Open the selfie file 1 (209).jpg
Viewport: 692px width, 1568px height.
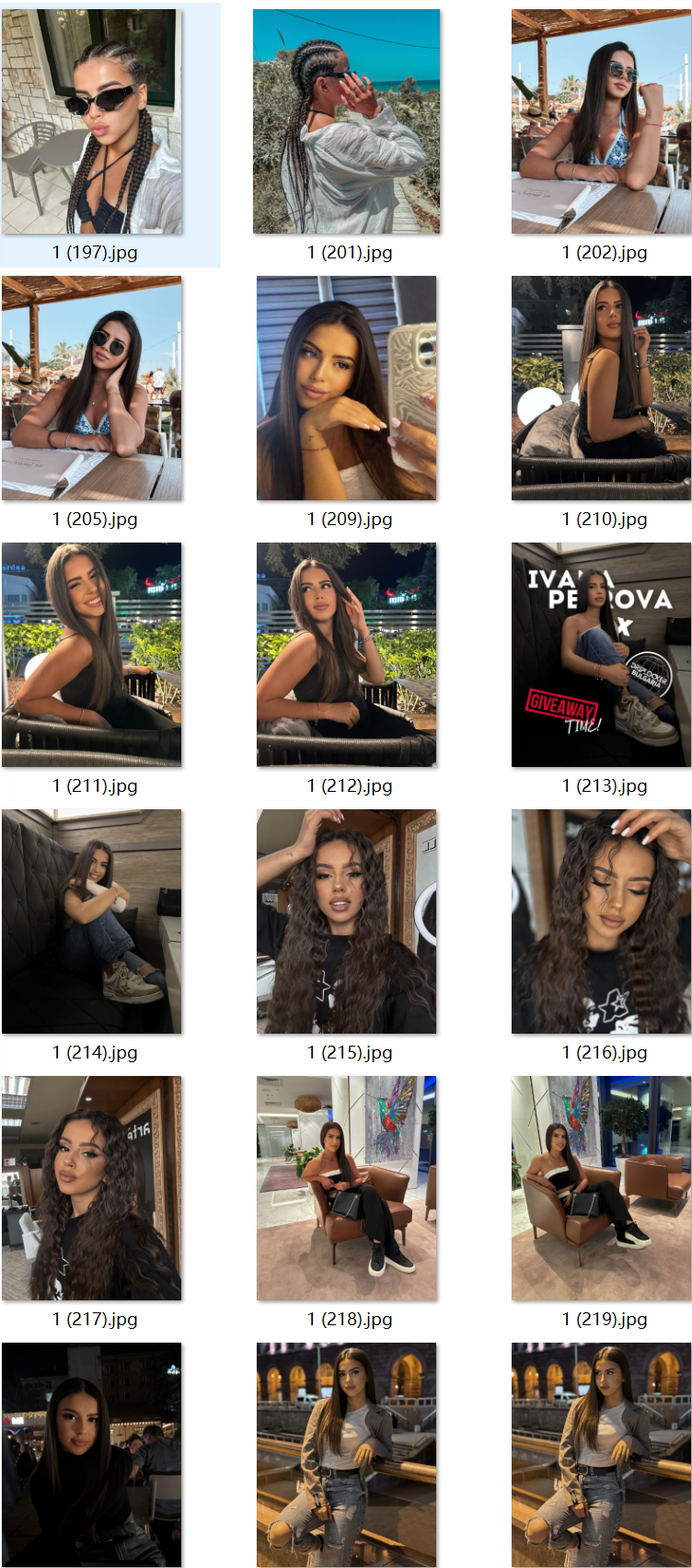click(346, 388)
